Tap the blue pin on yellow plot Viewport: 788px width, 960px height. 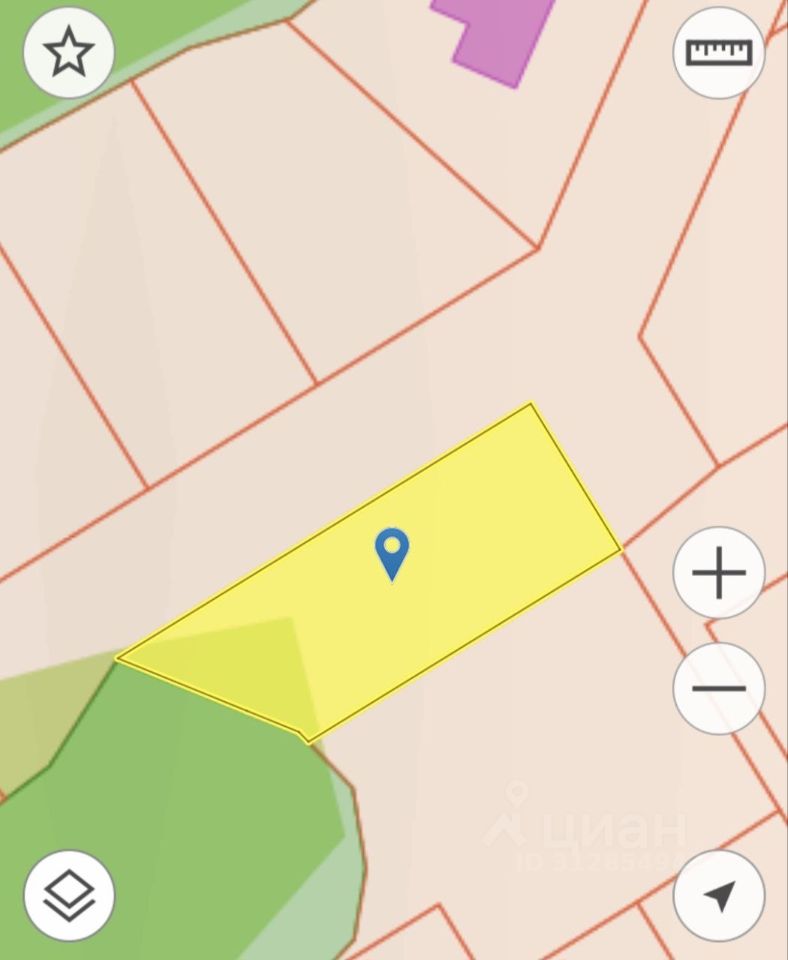[392, 552]
